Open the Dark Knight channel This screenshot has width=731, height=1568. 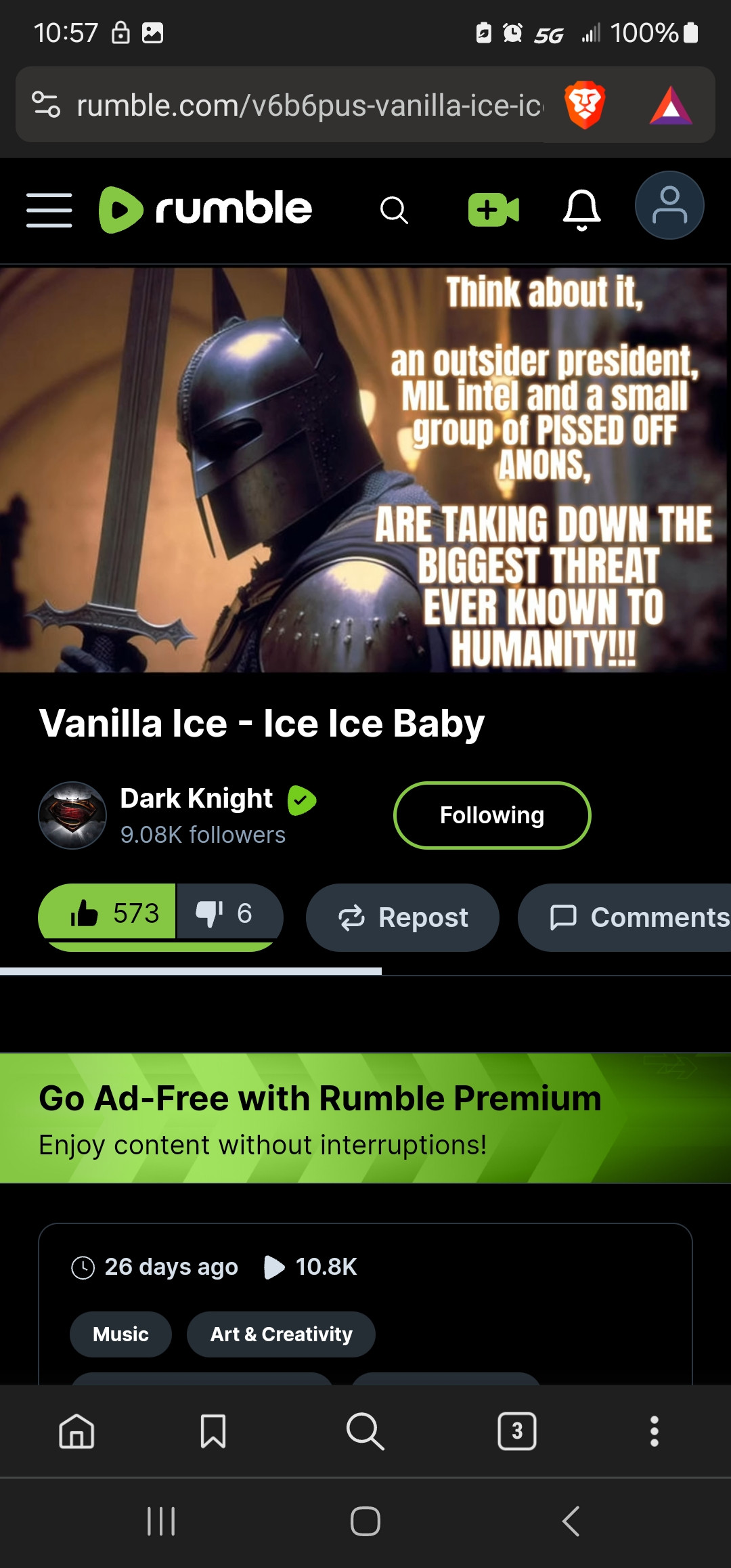pyautogui.click(x=196, y=800)
